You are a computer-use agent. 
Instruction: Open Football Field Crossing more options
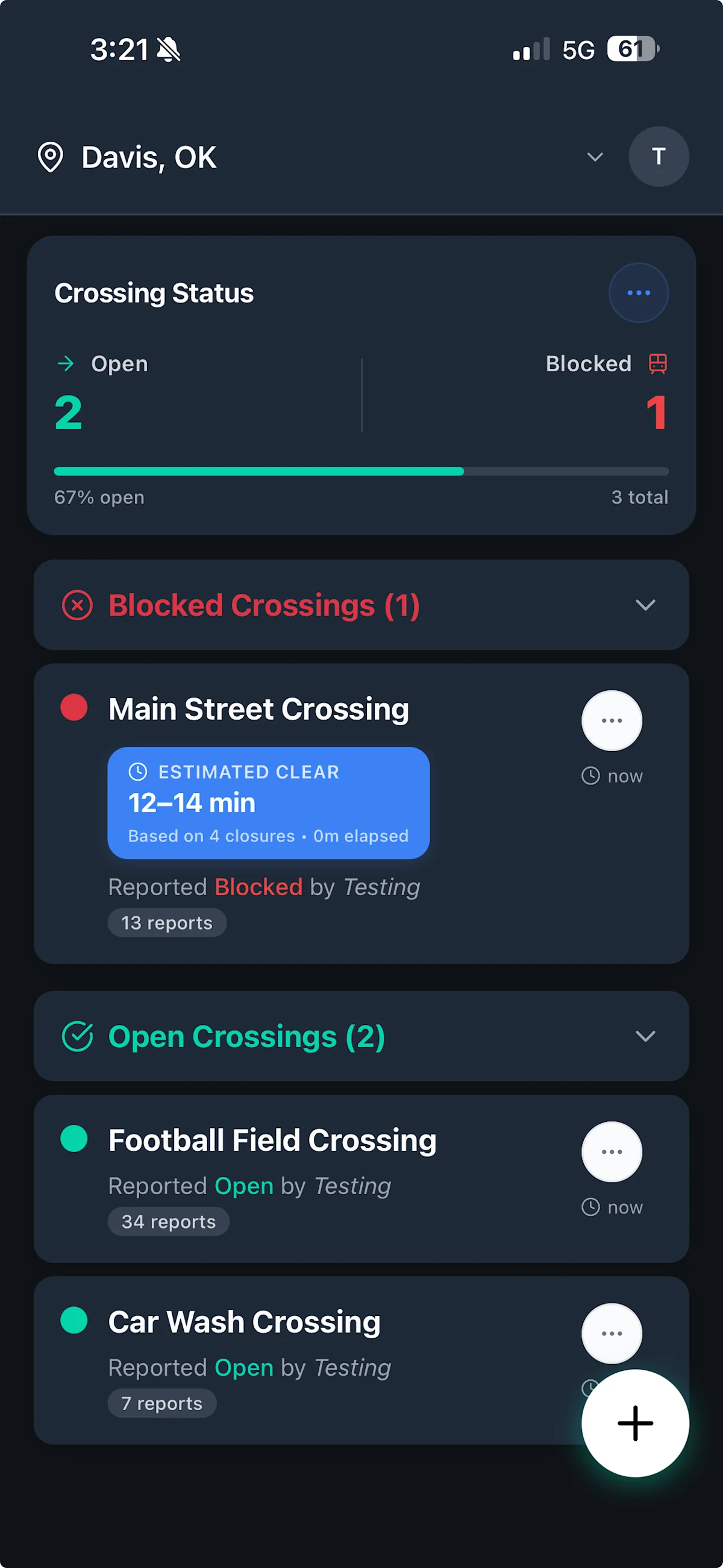pyautogui.click(x=611, y=1151)
